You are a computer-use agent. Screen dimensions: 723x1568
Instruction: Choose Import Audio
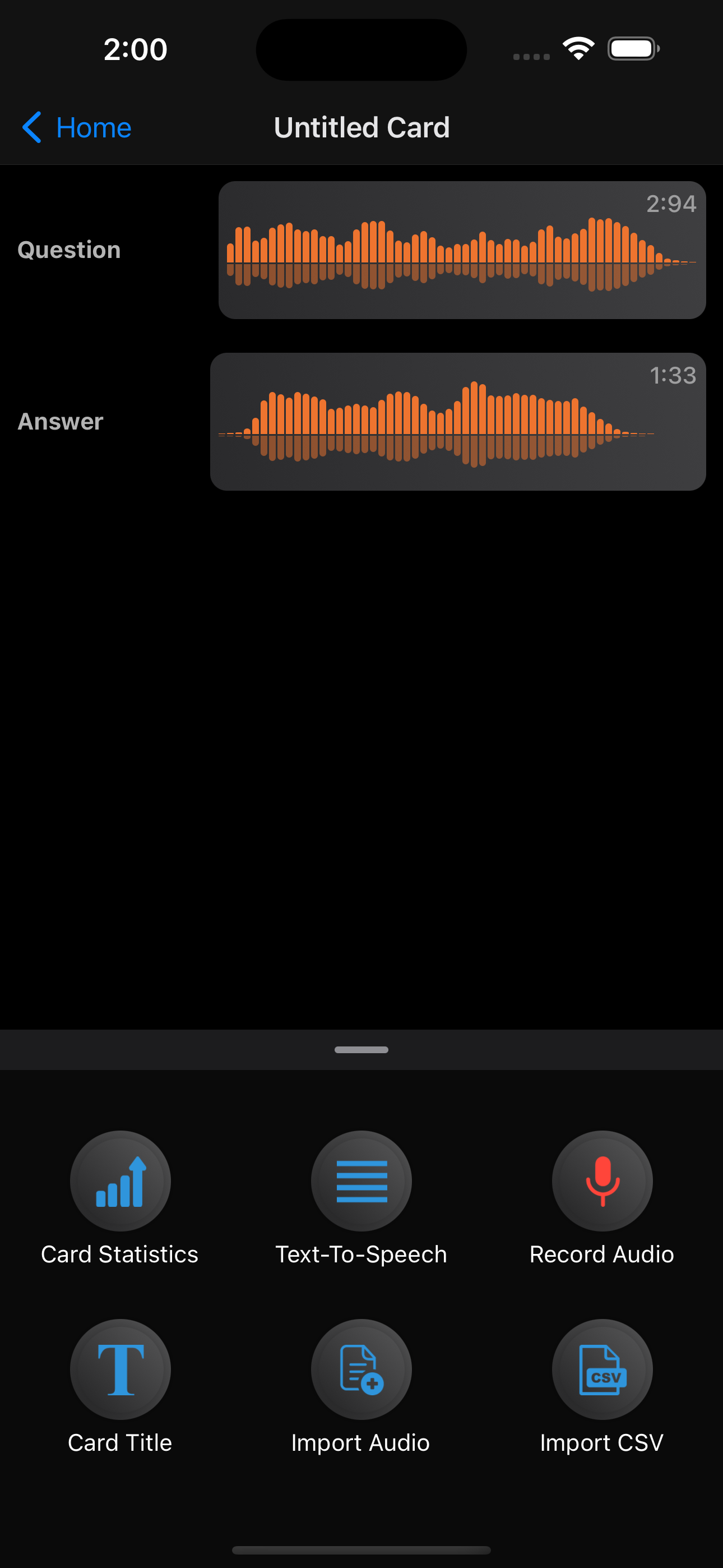point(361,1369)
